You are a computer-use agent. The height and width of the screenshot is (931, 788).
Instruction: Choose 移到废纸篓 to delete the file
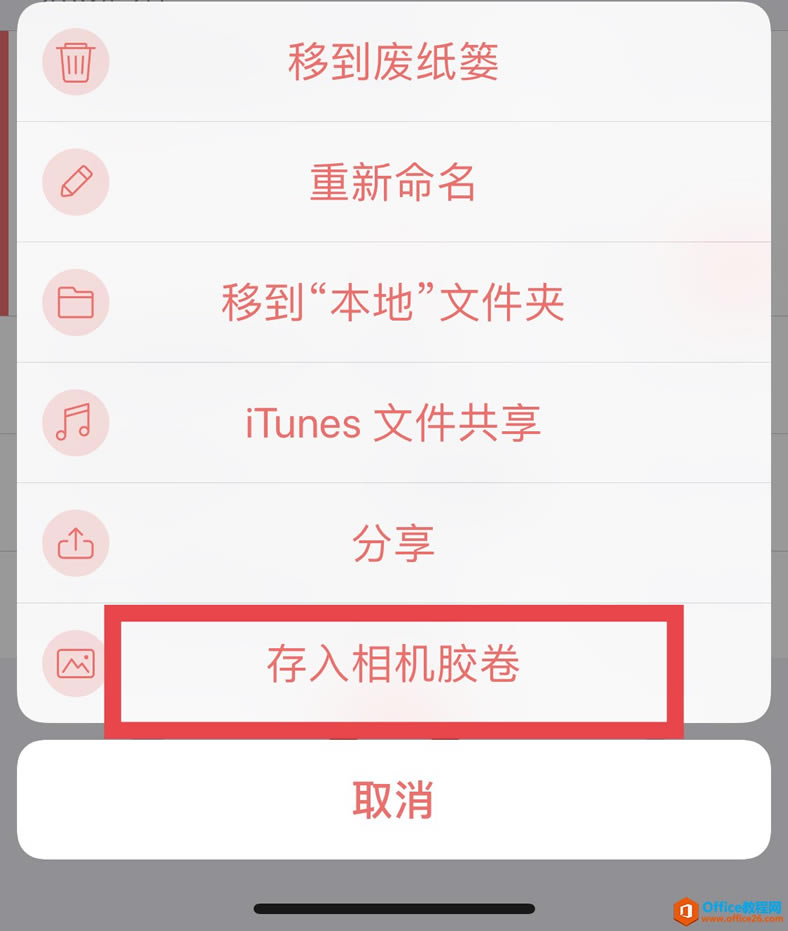pos(393,62)
